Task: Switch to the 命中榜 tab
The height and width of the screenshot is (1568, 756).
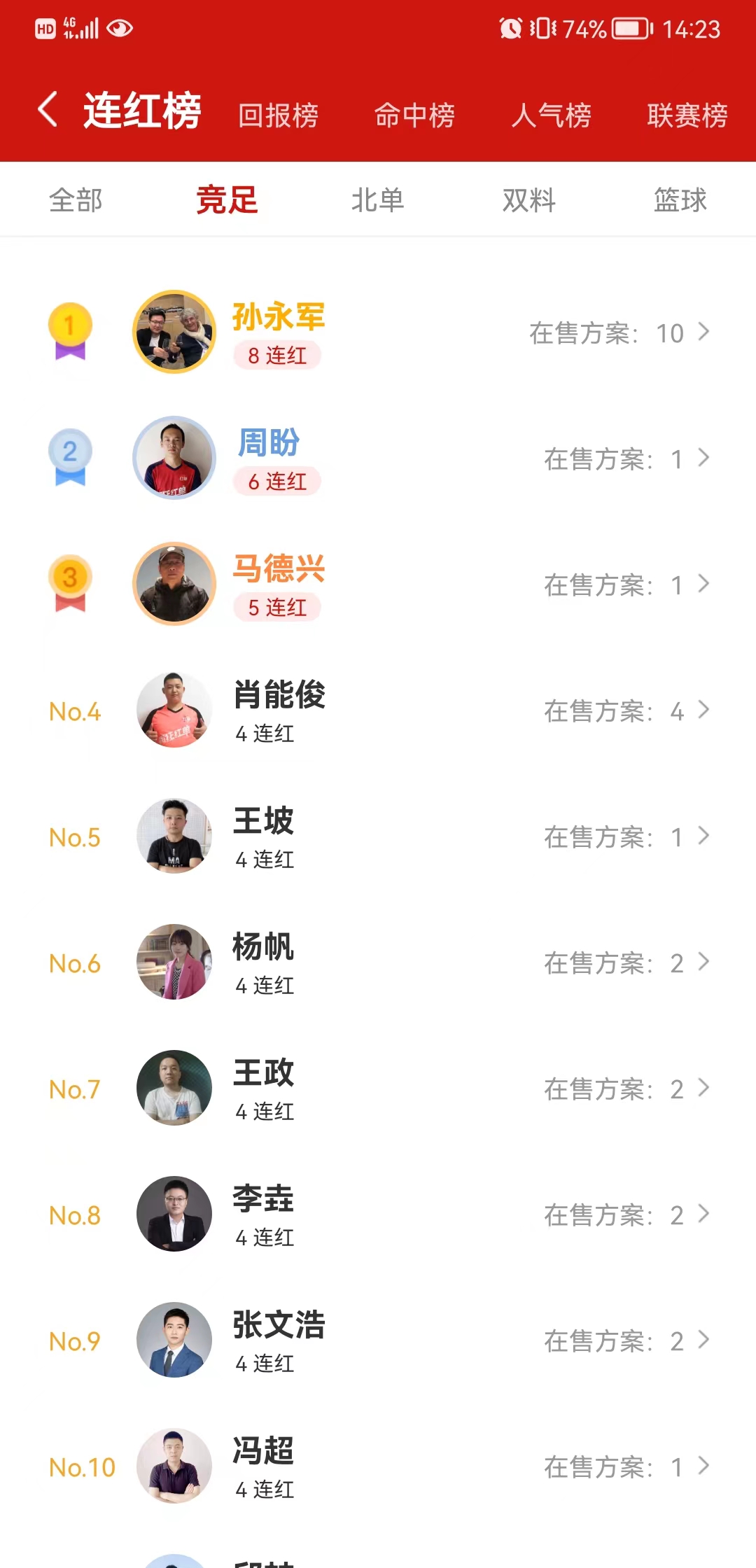Action: 414,115
